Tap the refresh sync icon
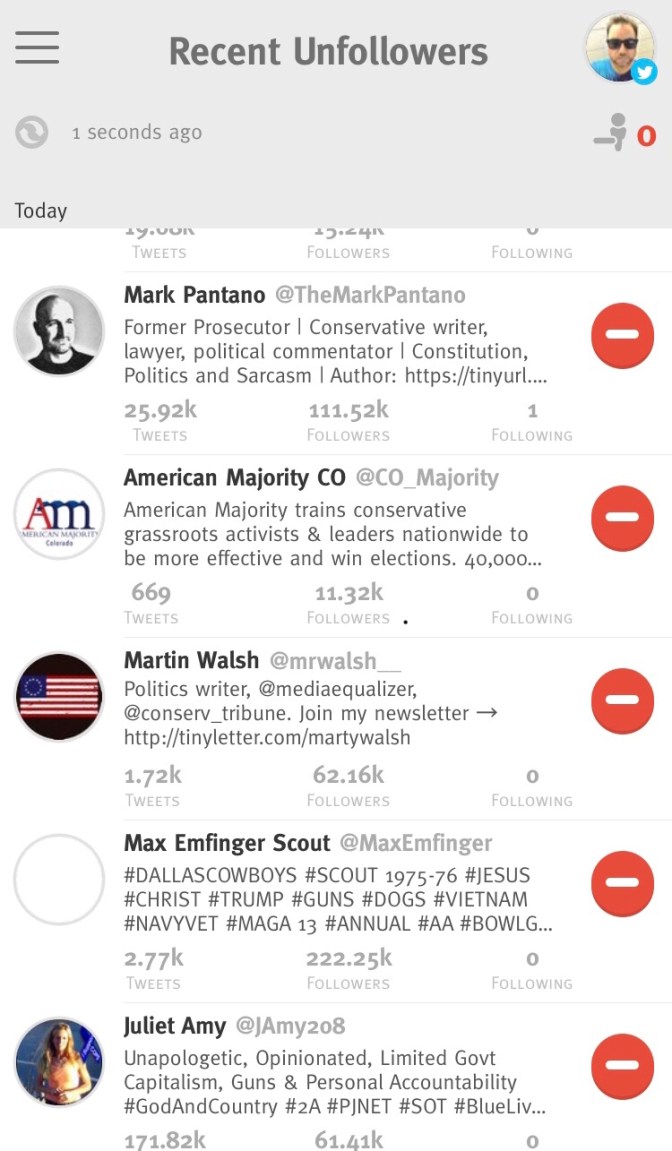This screenshot has width=672, height=1151. (x=32, y=132)
